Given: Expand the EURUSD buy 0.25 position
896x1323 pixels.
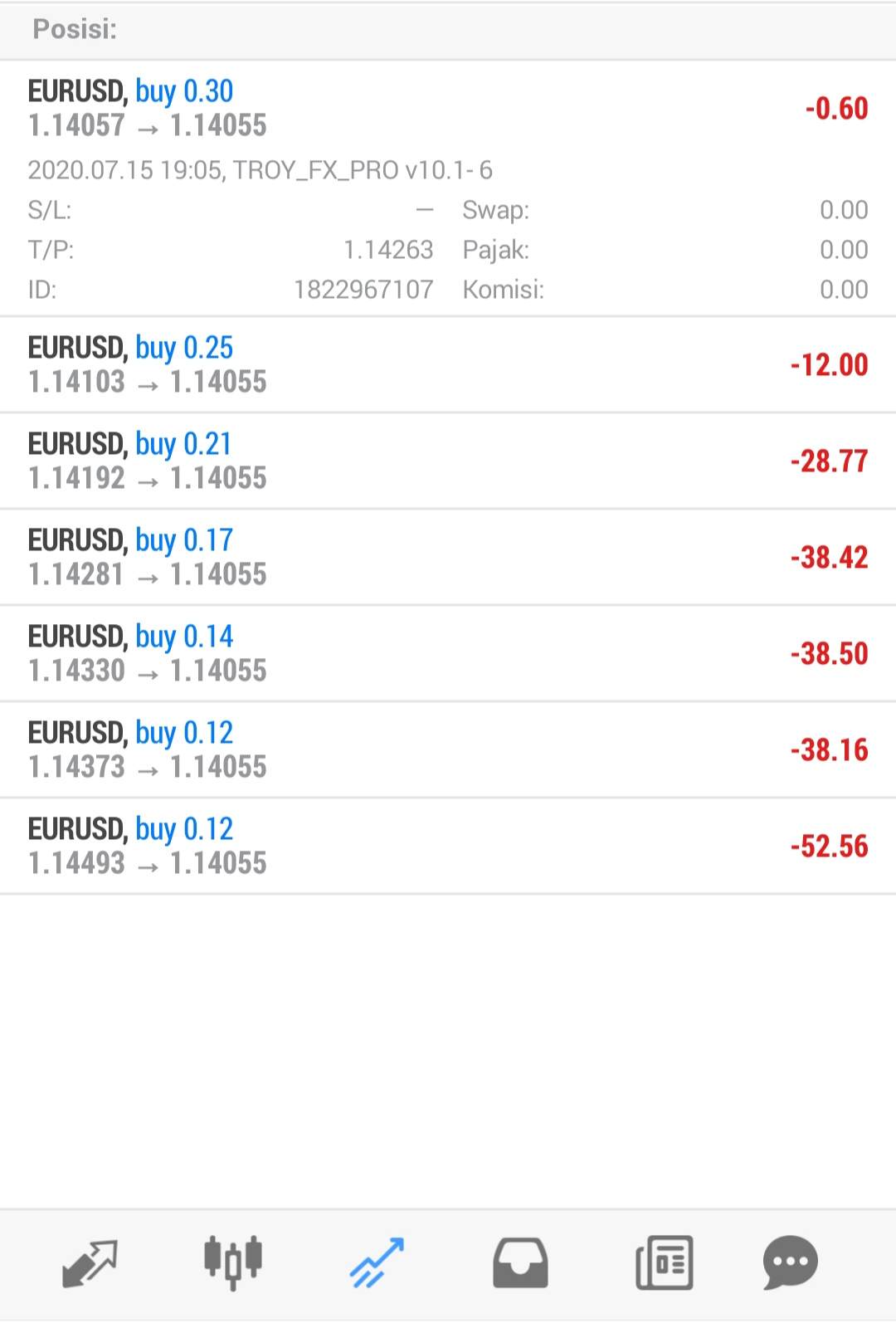Looking at the screenshot, I should (448, 364).
